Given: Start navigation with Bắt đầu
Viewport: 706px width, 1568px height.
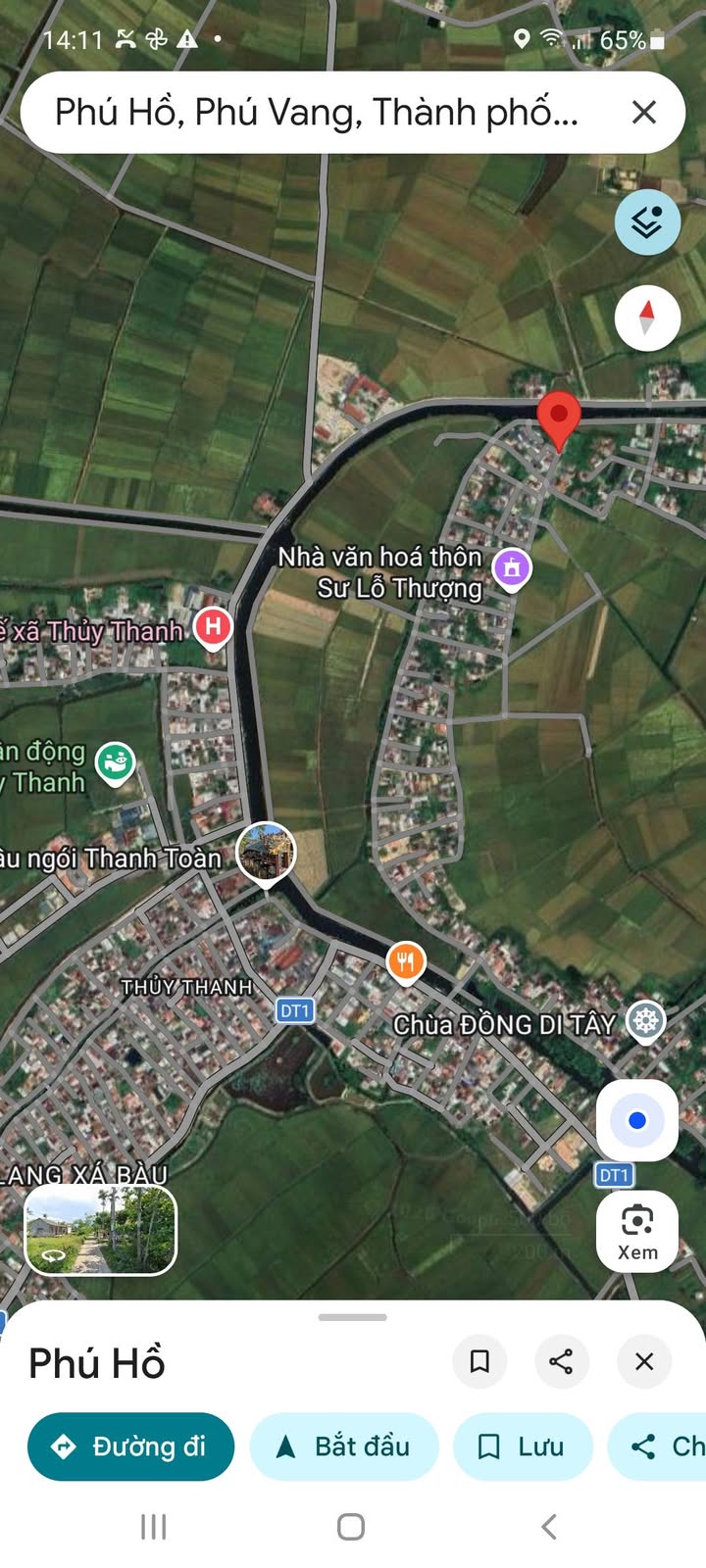Looking at the screenshot, I should tap(344, 1446).
